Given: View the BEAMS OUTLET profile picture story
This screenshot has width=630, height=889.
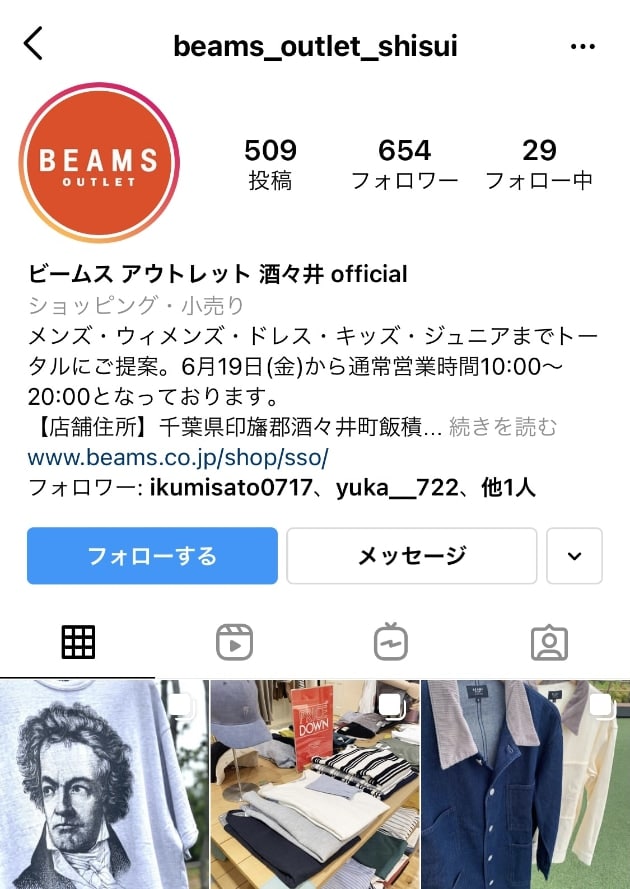Looking at the screenshot, I should click(100, 163).
